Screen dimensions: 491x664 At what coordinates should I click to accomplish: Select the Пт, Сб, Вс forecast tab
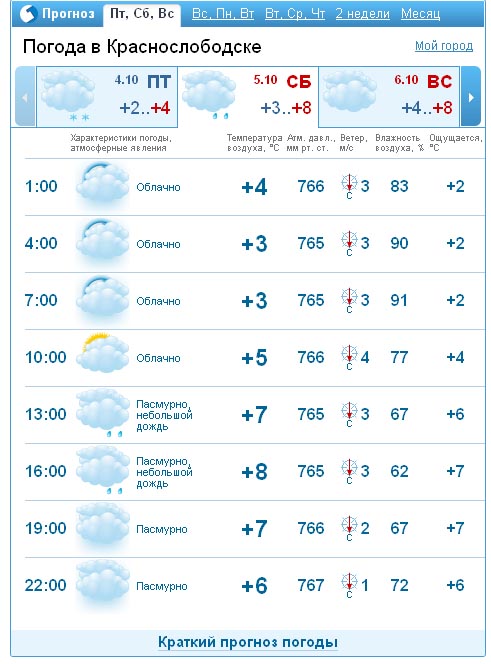(x=142, y=14)
